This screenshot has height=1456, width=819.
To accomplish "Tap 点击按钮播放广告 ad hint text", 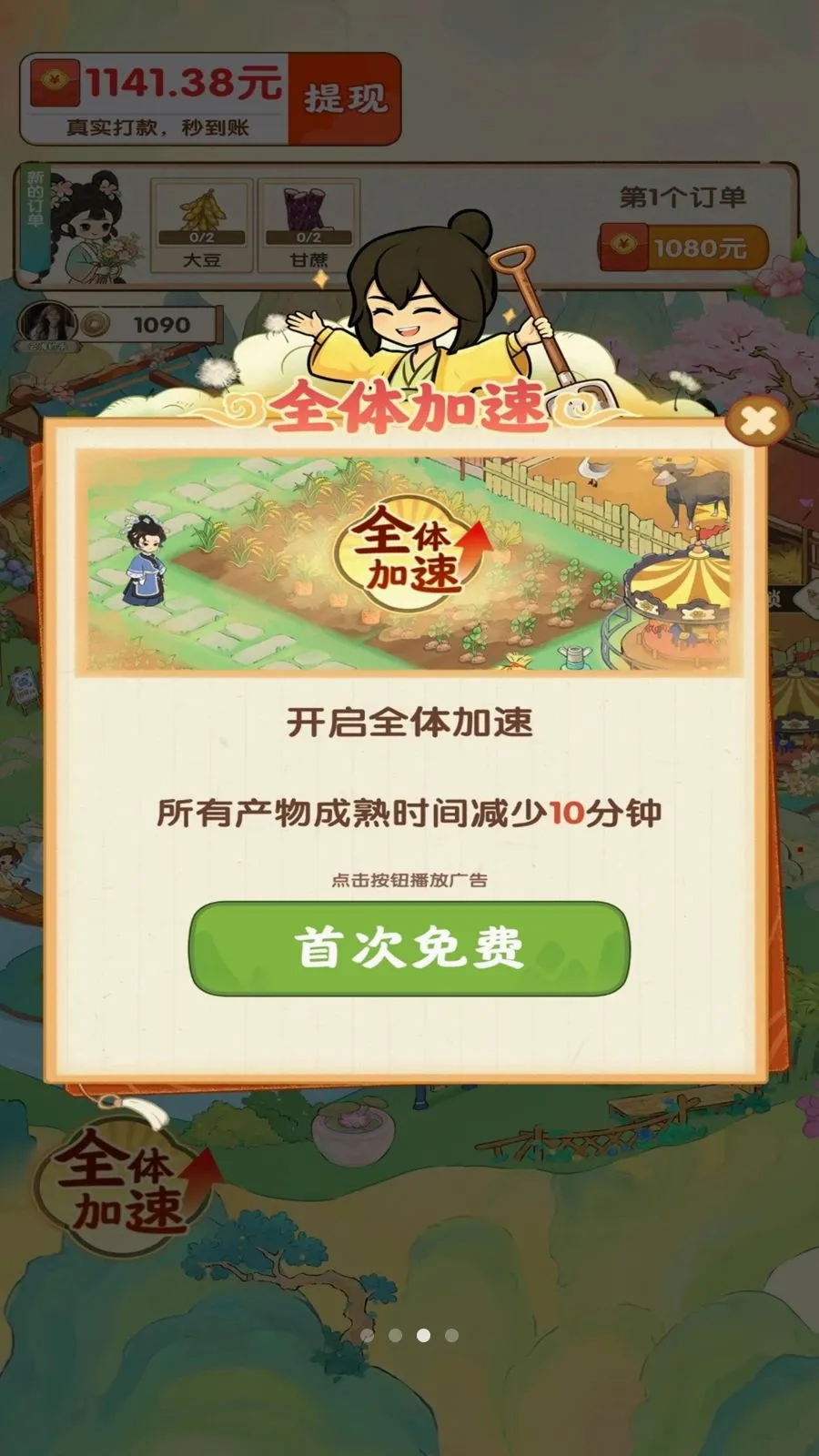I will [x=409, y=879].
